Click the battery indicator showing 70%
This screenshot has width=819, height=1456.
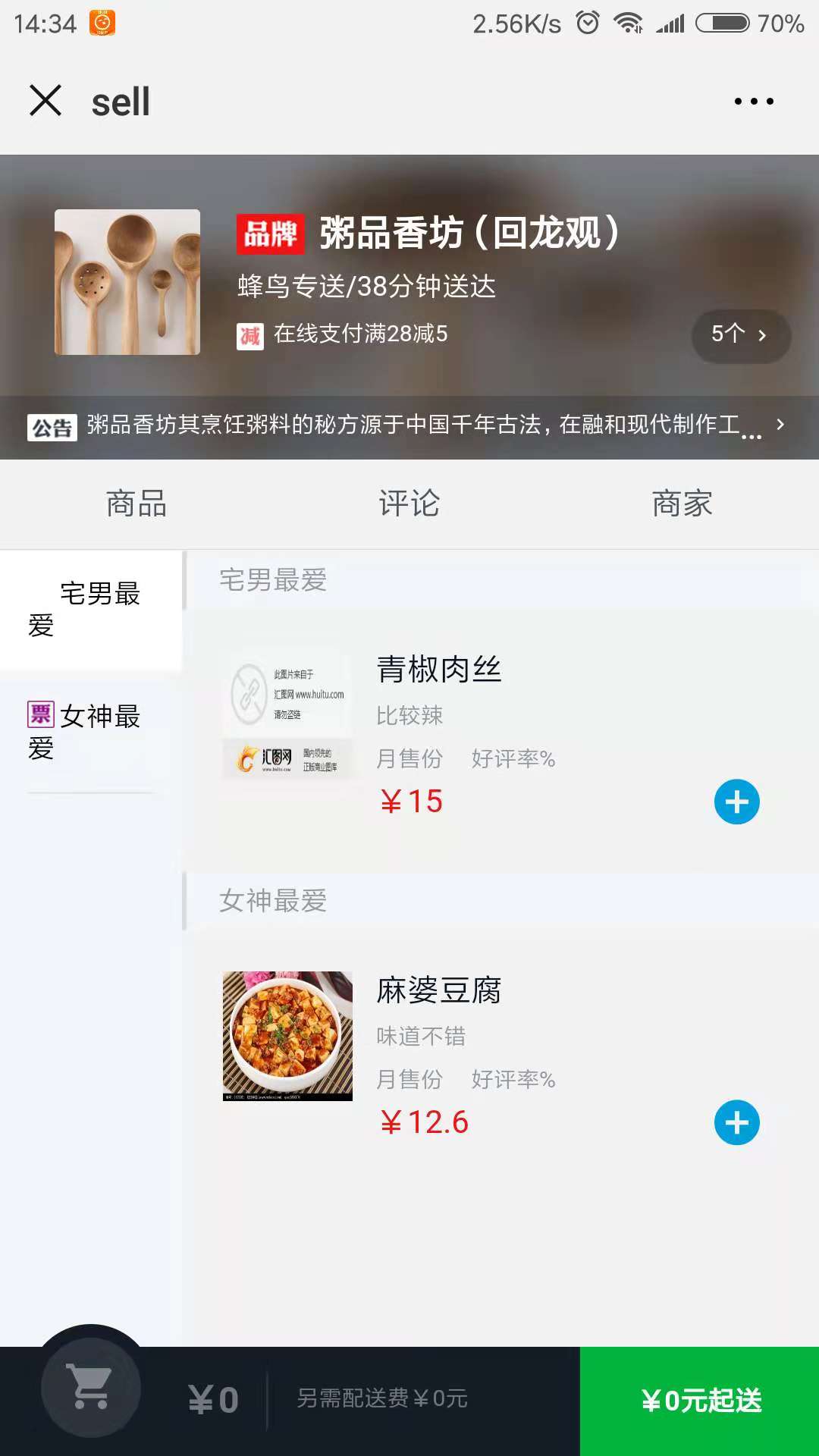pos(722,23)
